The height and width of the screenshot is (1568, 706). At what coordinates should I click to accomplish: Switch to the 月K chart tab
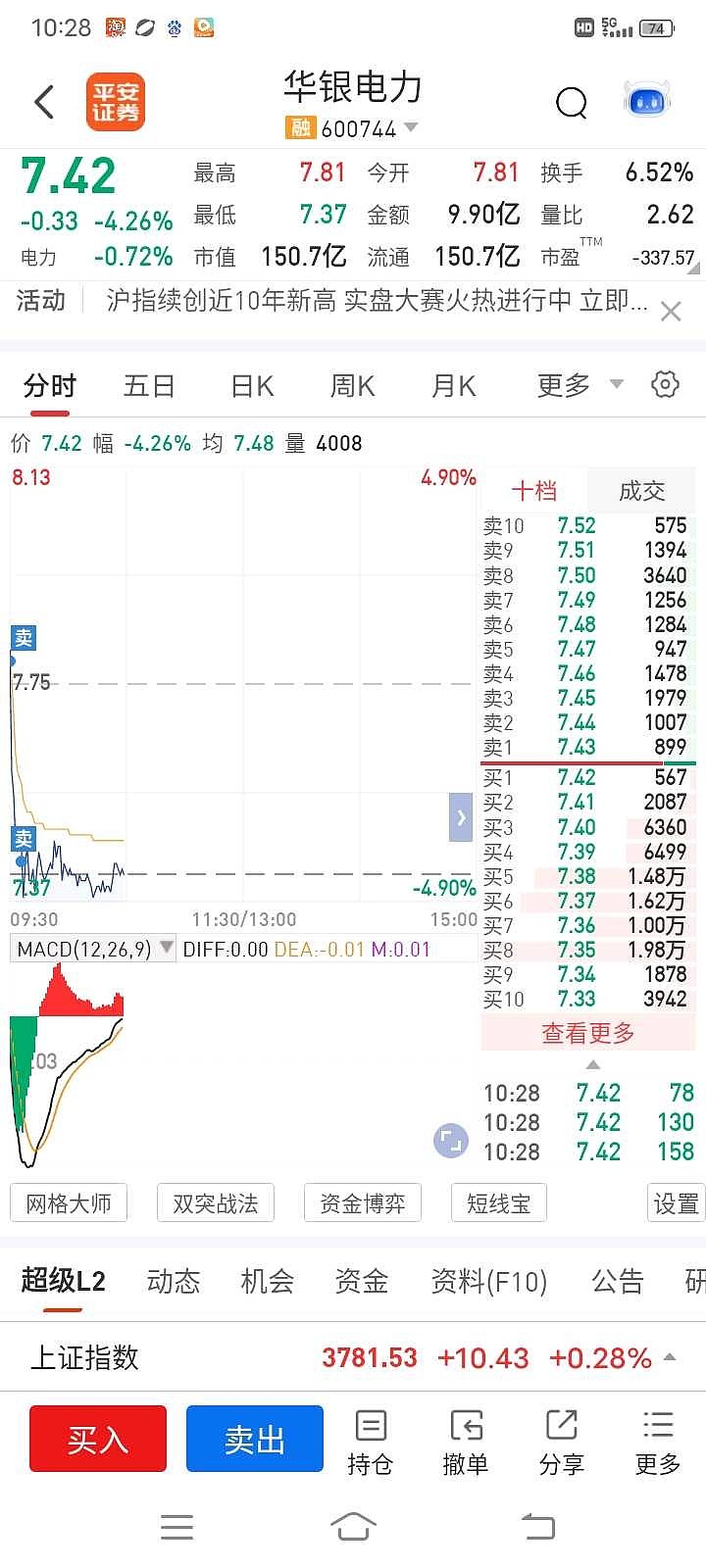point(454,385)
